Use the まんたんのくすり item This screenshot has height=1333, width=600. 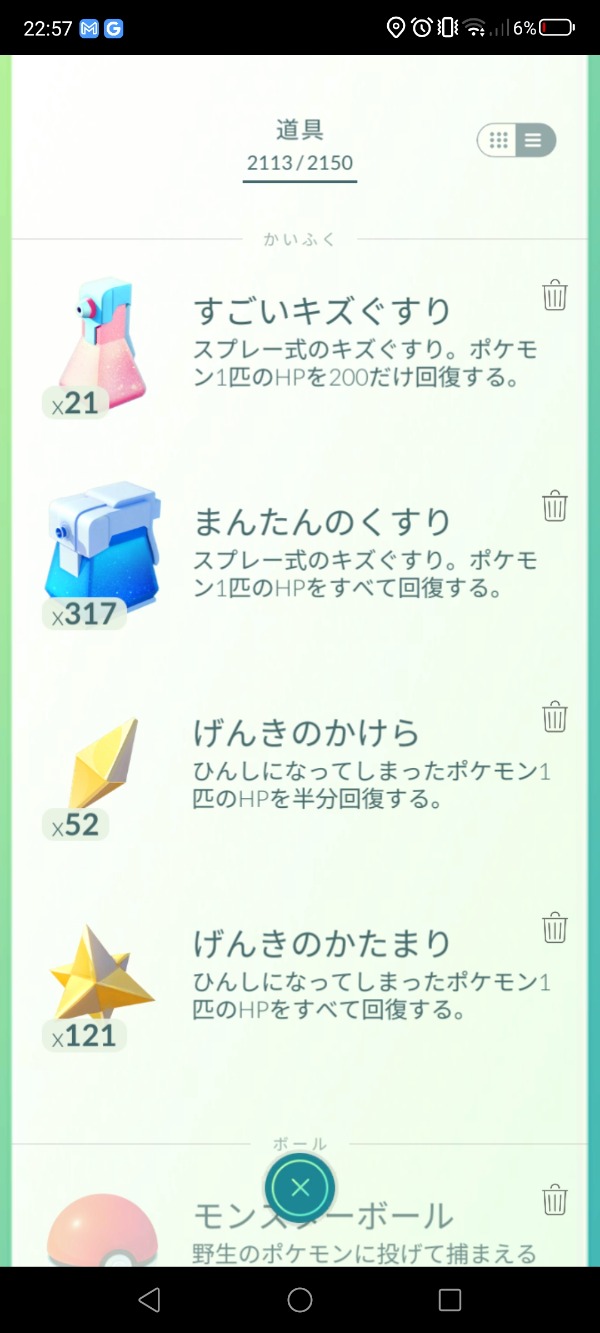point(100,556)
